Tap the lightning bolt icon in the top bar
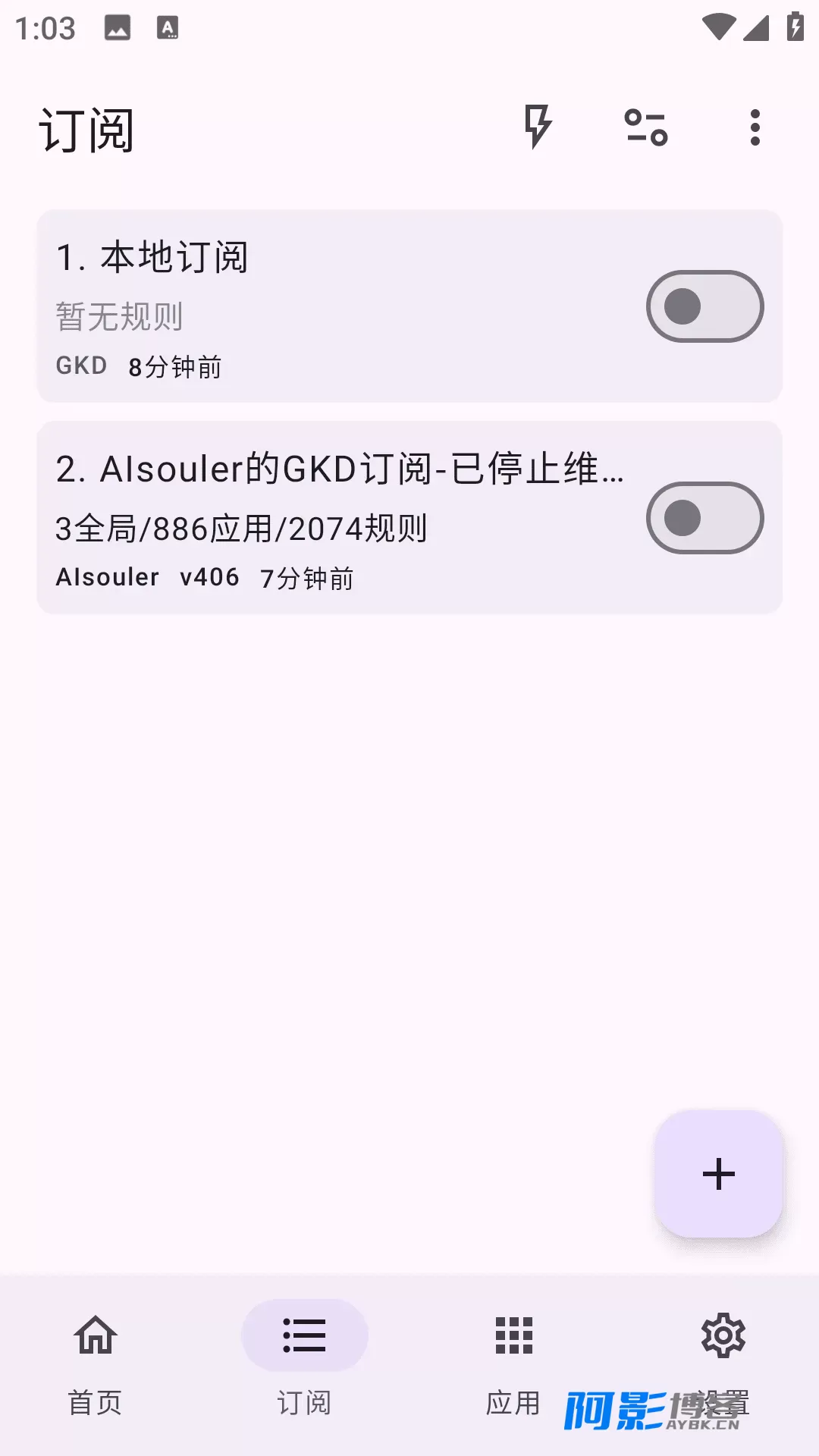This screenshot has height=1456, width=819. (x=538, y=127)
